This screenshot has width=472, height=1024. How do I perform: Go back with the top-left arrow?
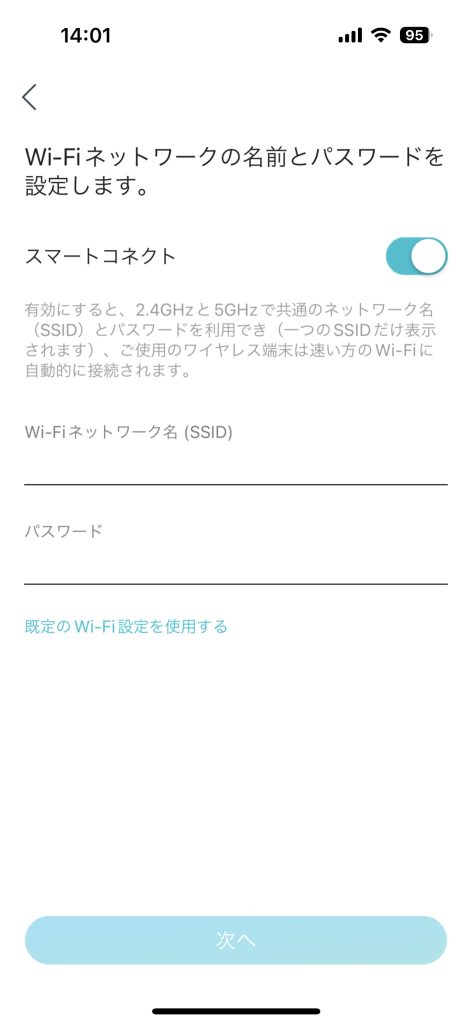(29, 97)
